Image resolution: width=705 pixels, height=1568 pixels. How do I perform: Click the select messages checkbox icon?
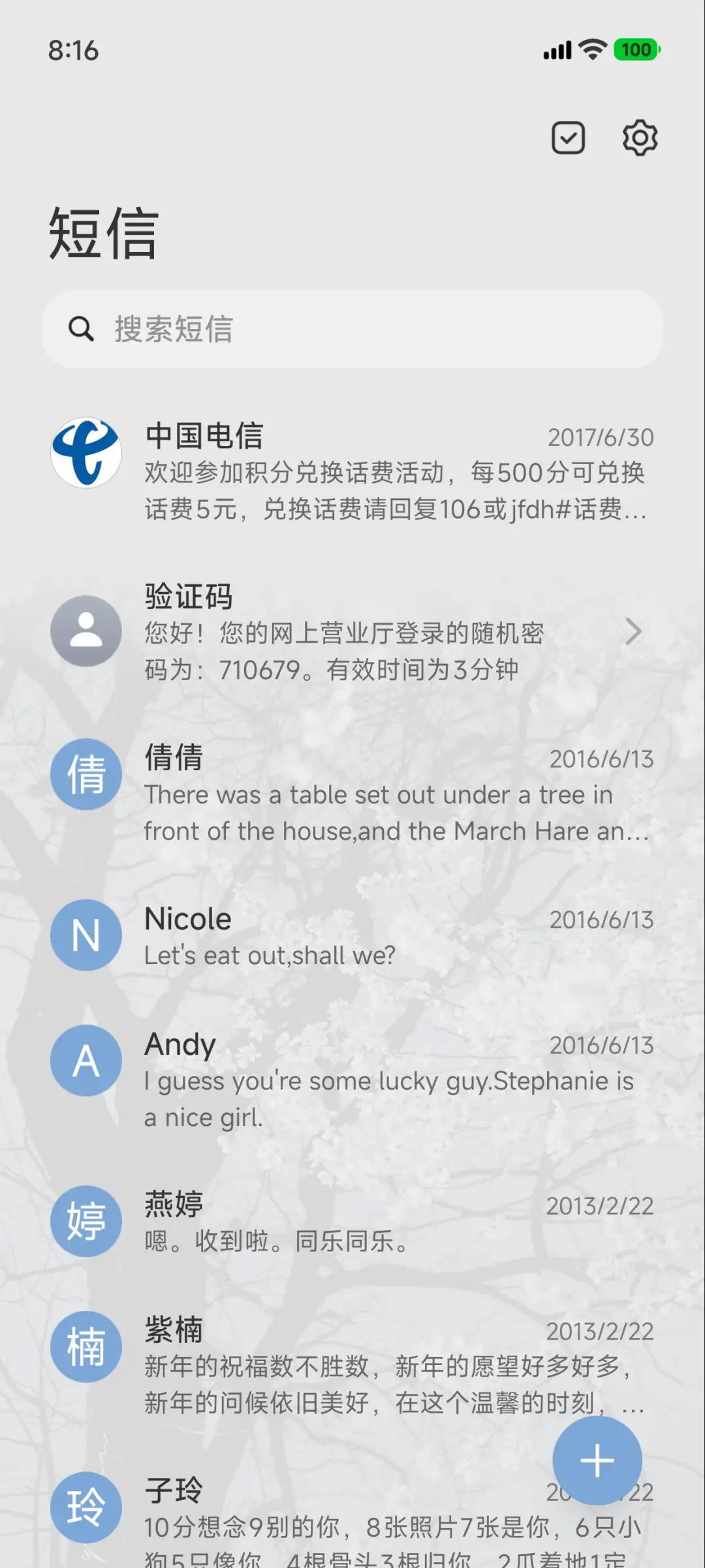(567, 137)
